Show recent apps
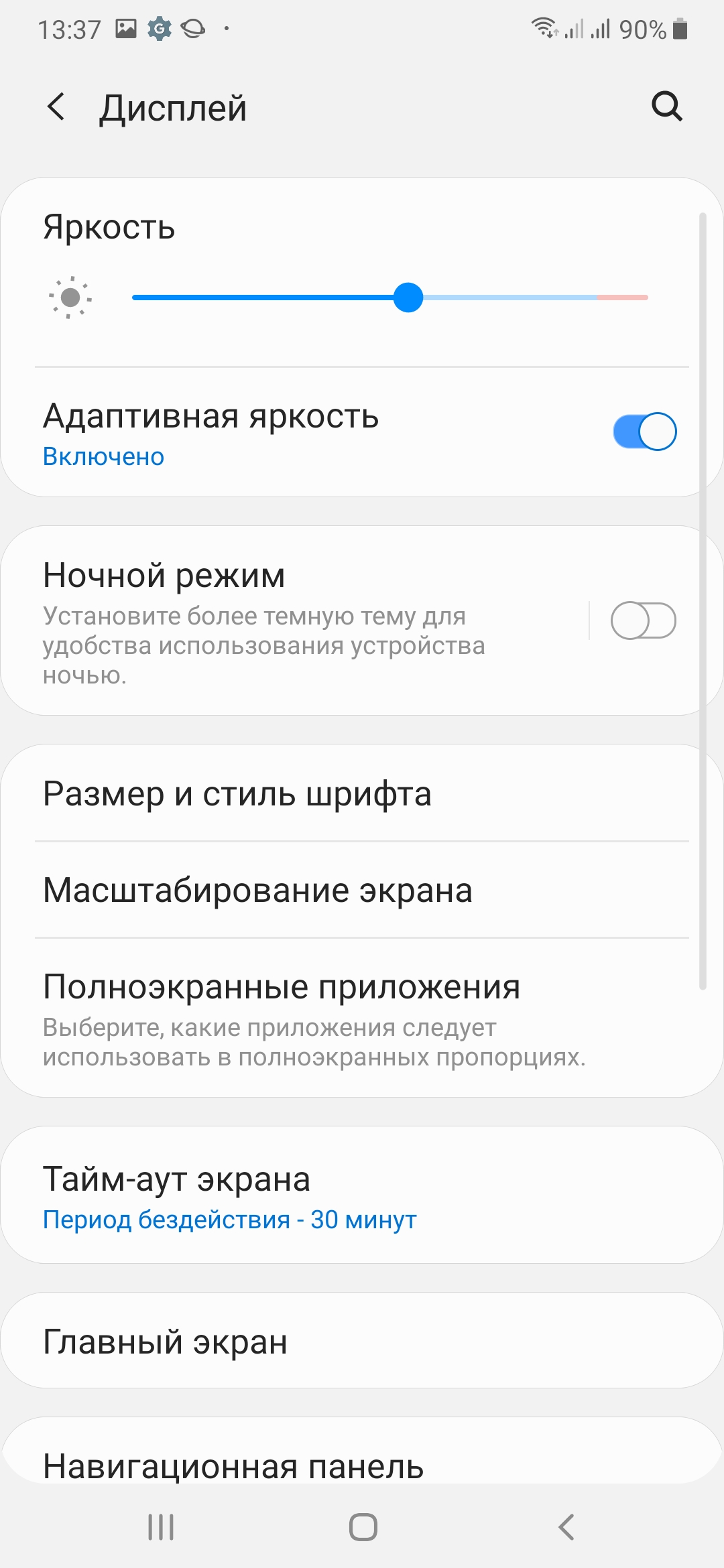 (x=161, y=1528)
